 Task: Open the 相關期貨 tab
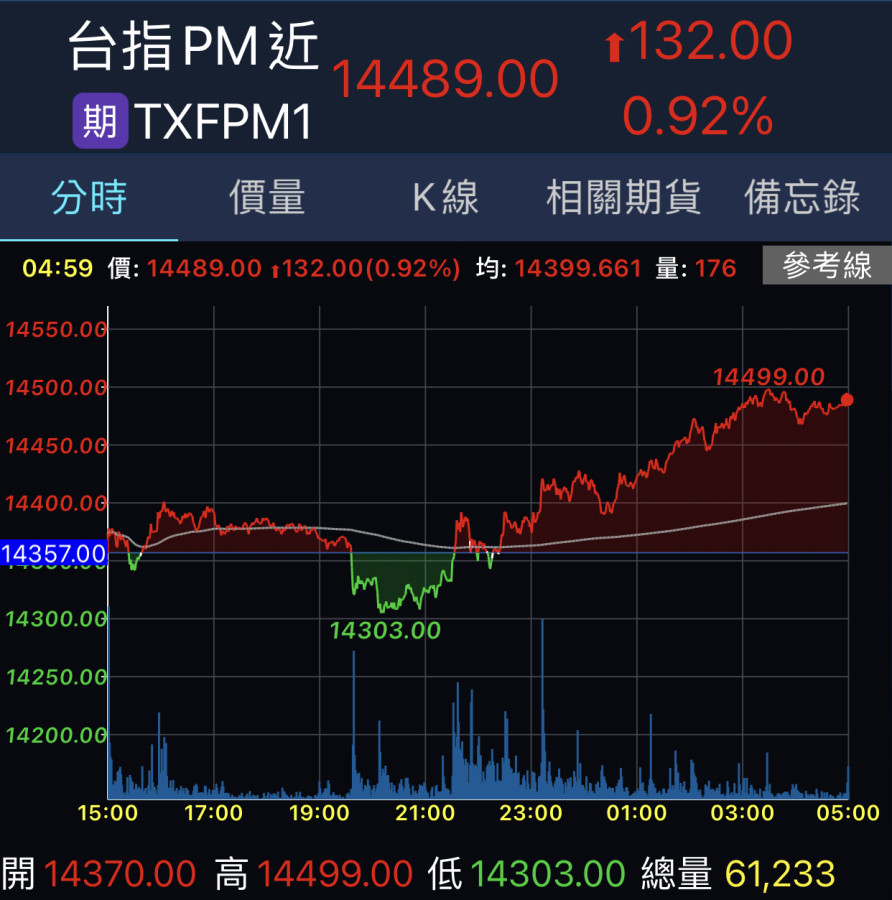(x=623, y=198)
